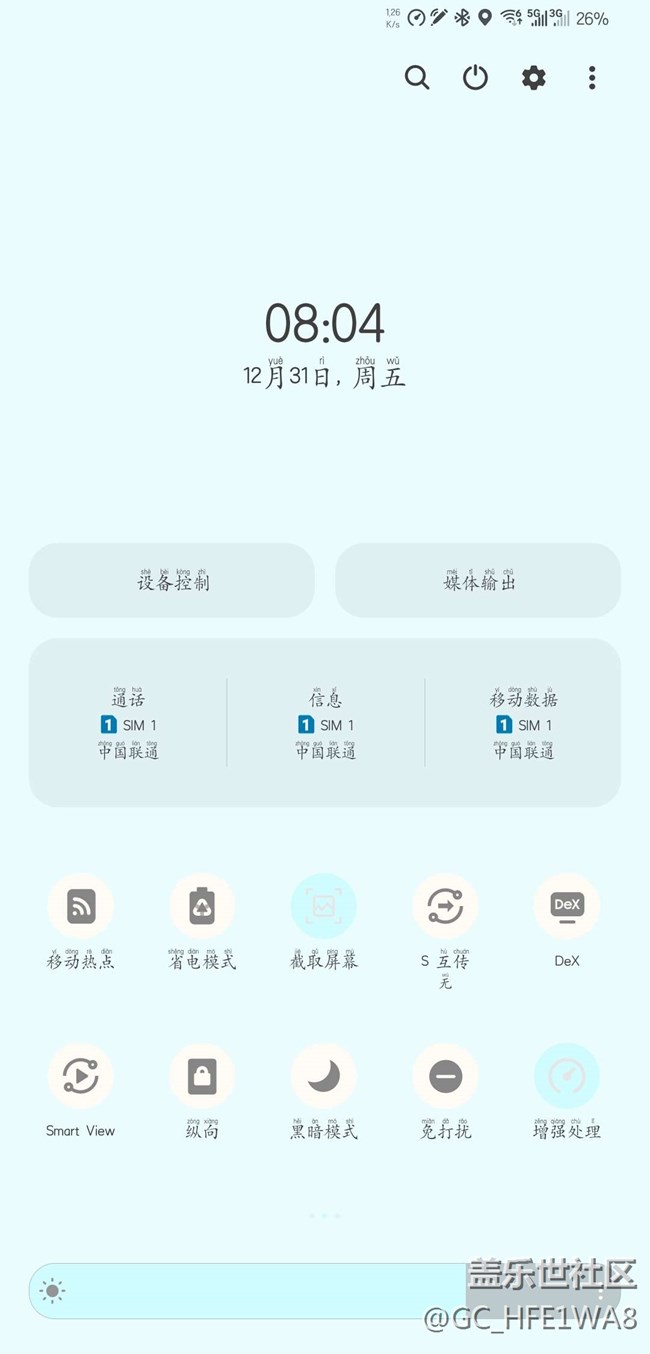
Task: Toggle 移动热点 mobile hotspot
Action: 80,906
